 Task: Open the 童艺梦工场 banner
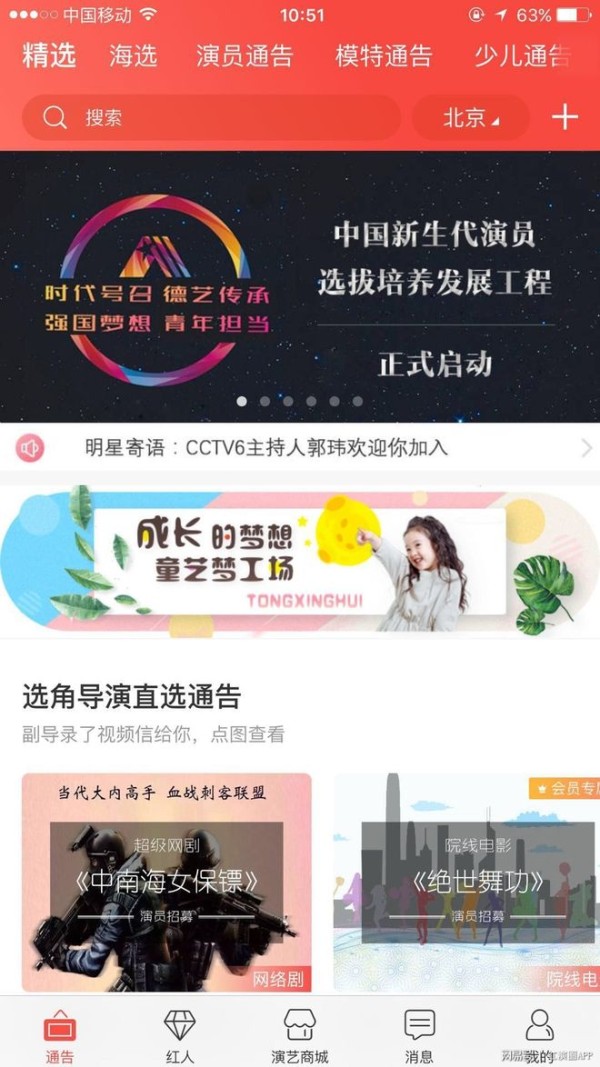pyautogui.click(x=300, y=561)
